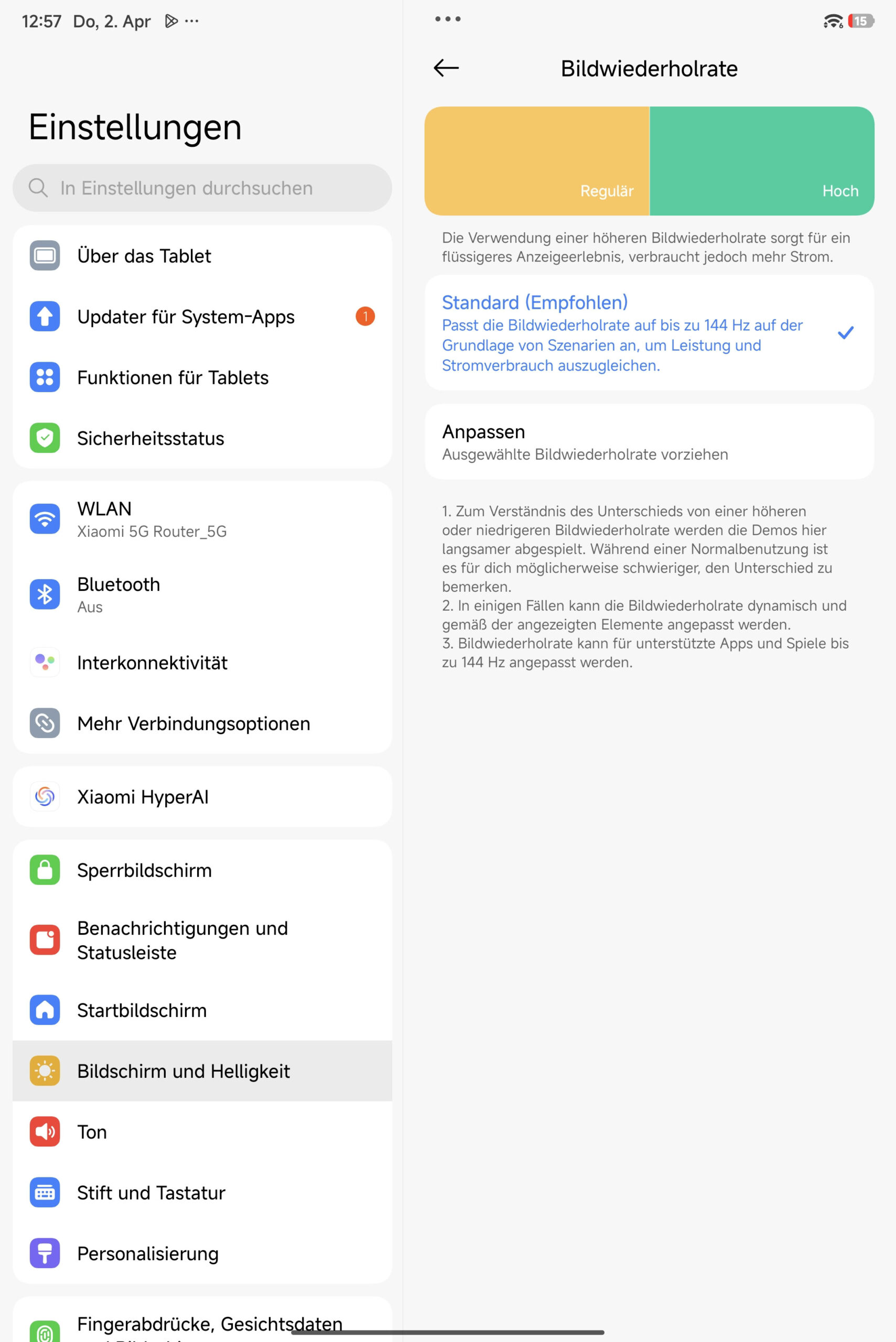Open Mehr Verbindungsoptionen
Image resolution: width=896 pixels, height=1342 pixels.
point(202,723)
